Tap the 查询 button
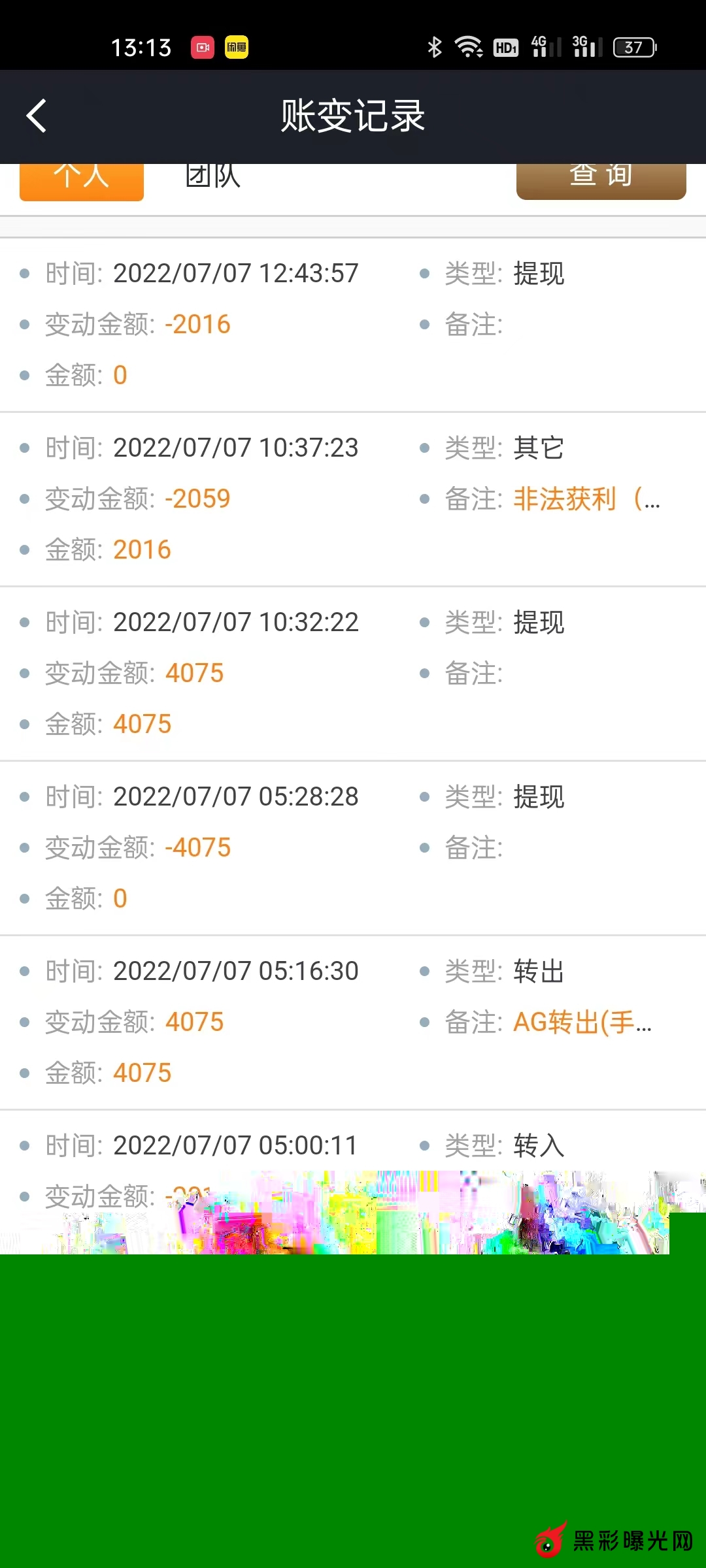 (601, 180)
